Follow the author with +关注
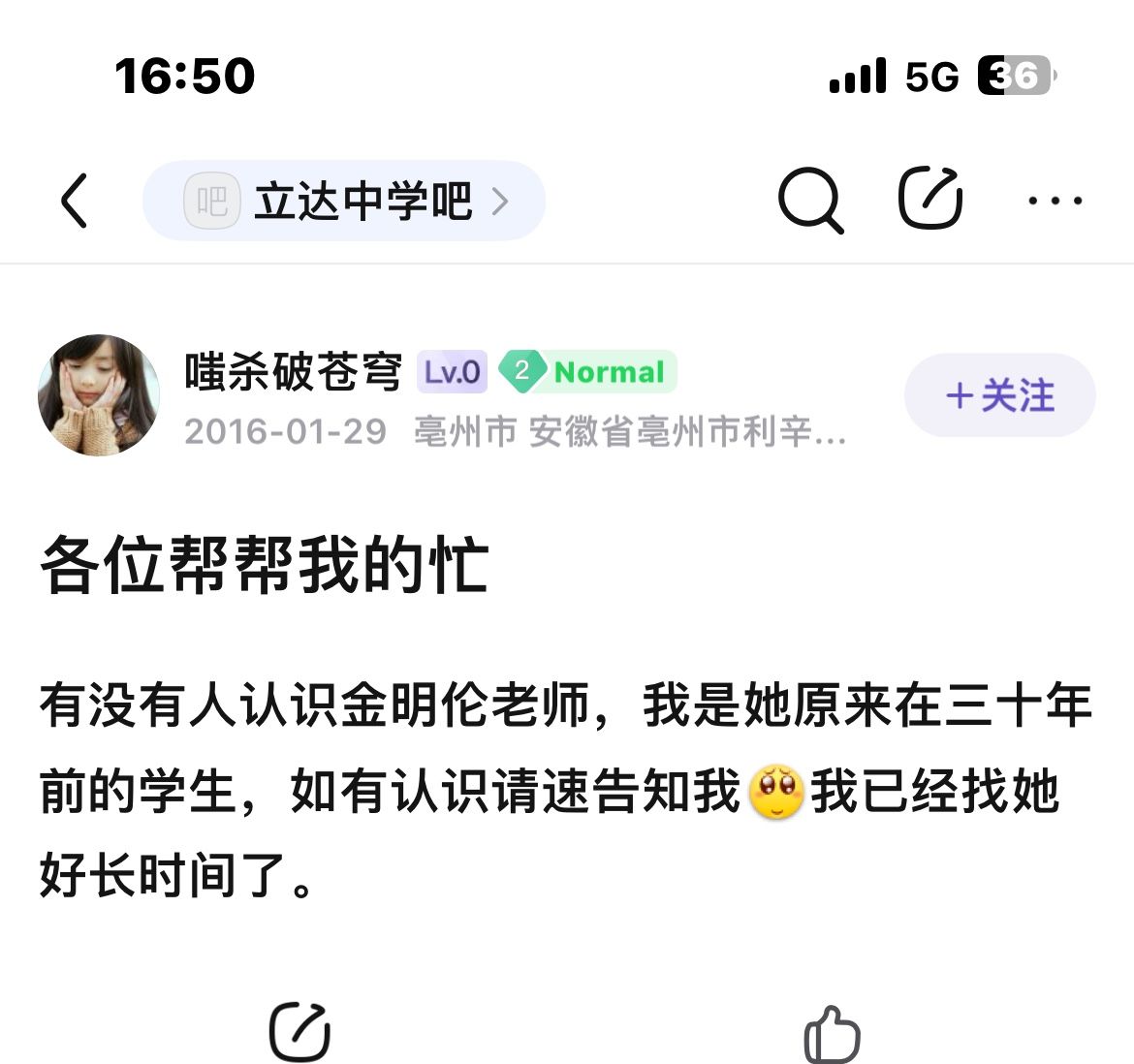Screen dimensions: 1134x1064 [999, 395]
